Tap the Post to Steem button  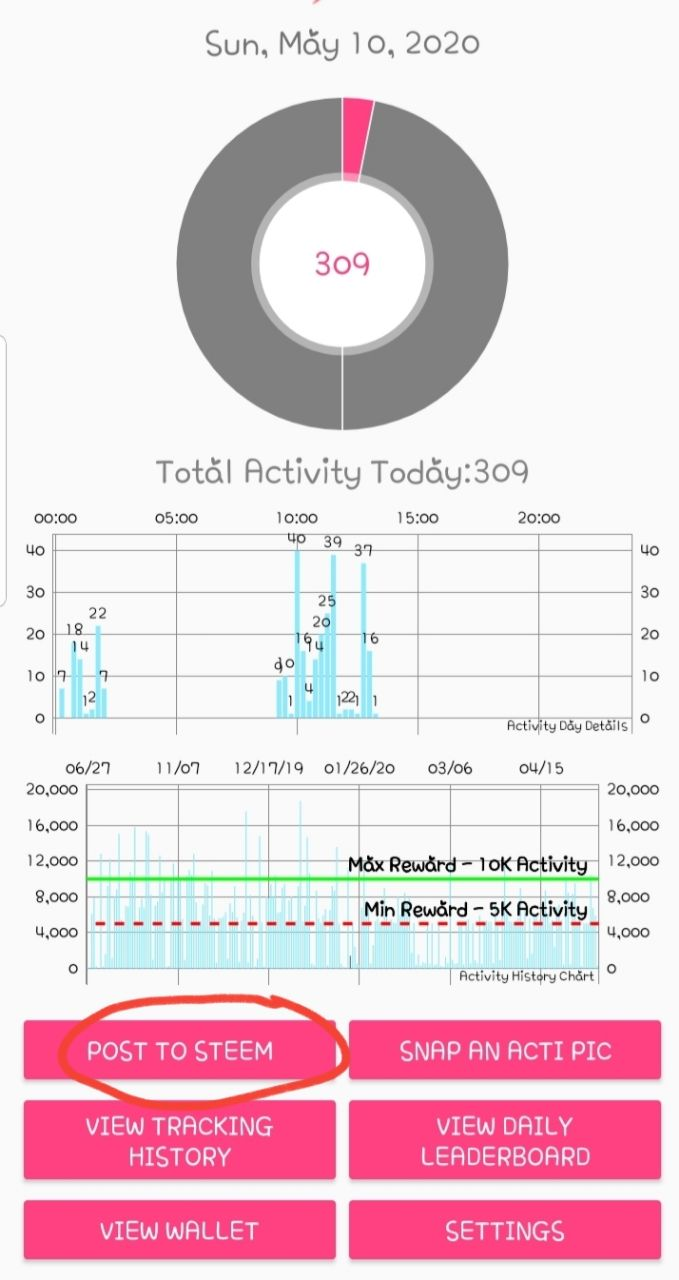(180, 1050)
